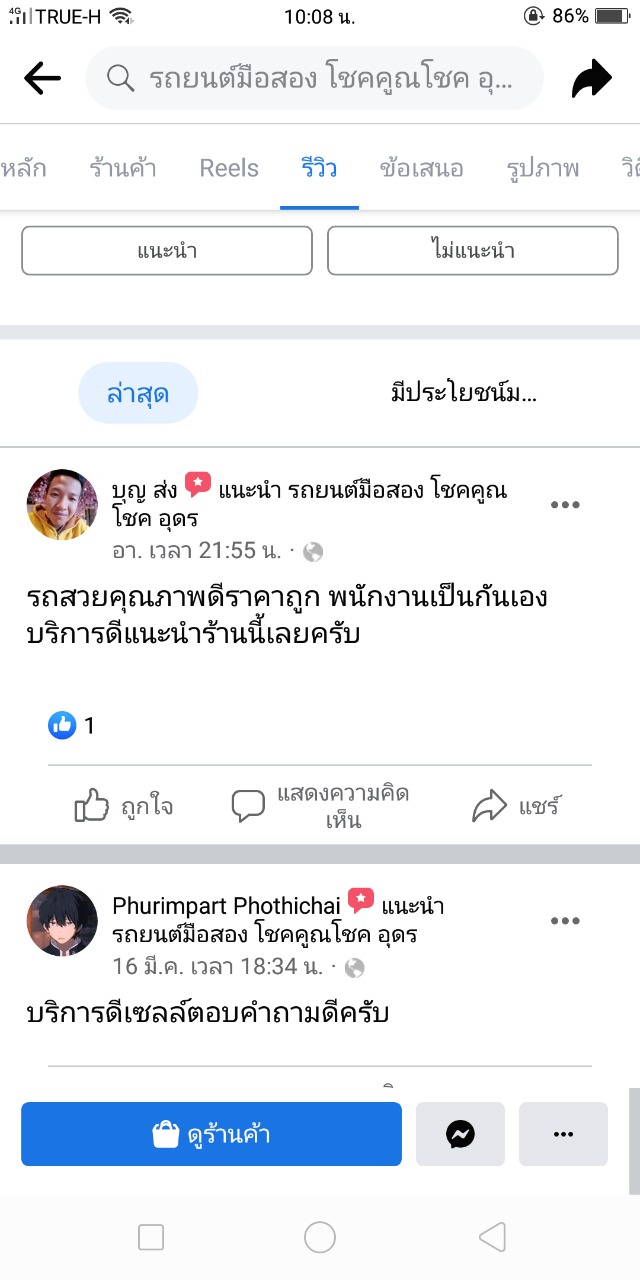
Task: Open the ข้อเสนอ tab
Action: (x=421, y=168)
